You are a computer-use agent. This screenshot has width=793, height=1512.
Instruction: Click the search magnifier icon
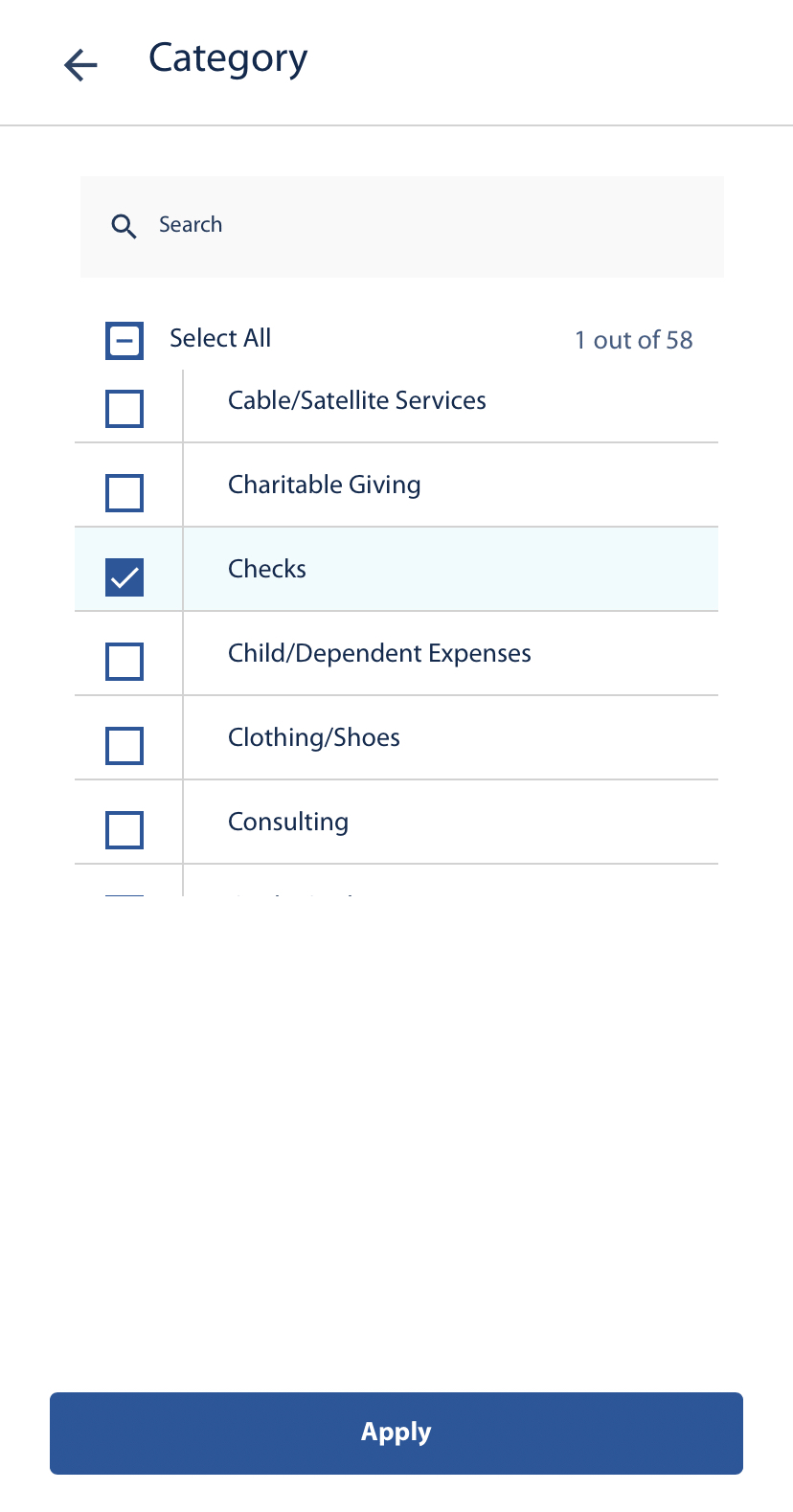click(x=124, y=226)
